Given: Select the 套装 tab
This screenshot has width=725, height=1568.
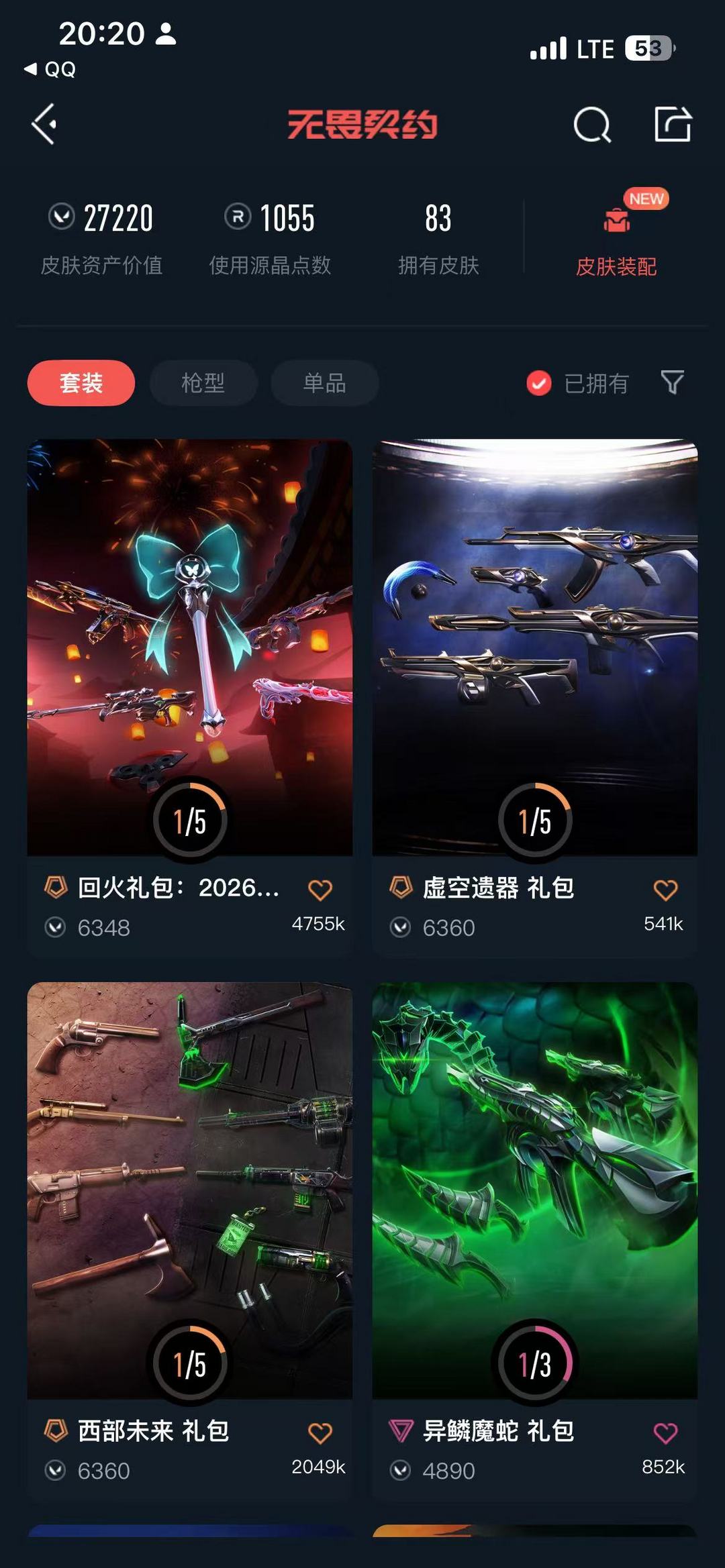Looking at the screenshot, I should pyautogui.click(x=81, y=383).
